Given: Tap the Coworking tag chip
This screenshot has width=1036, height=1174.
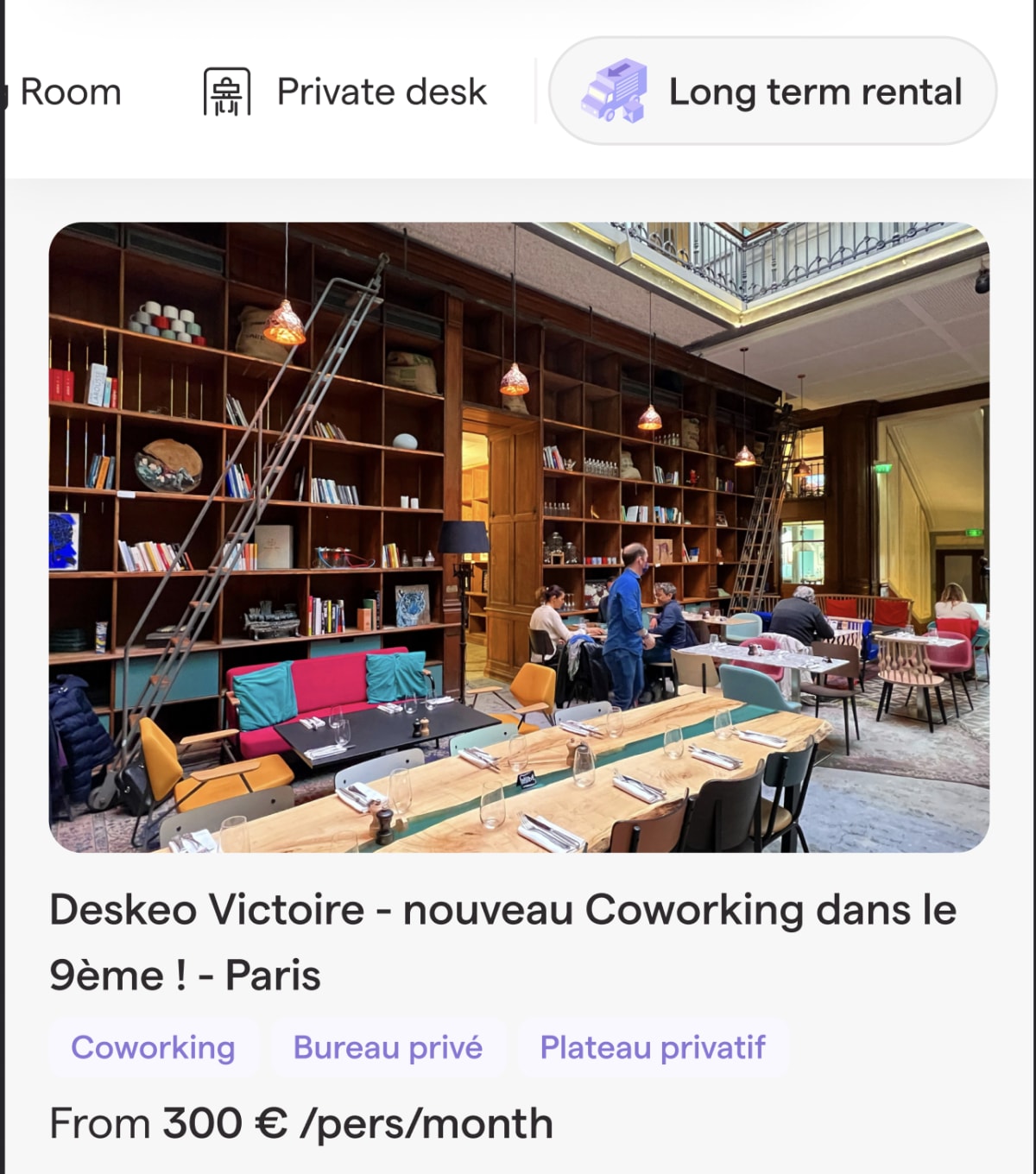Looking at the screenshot, I should (x=153, y=1048).
